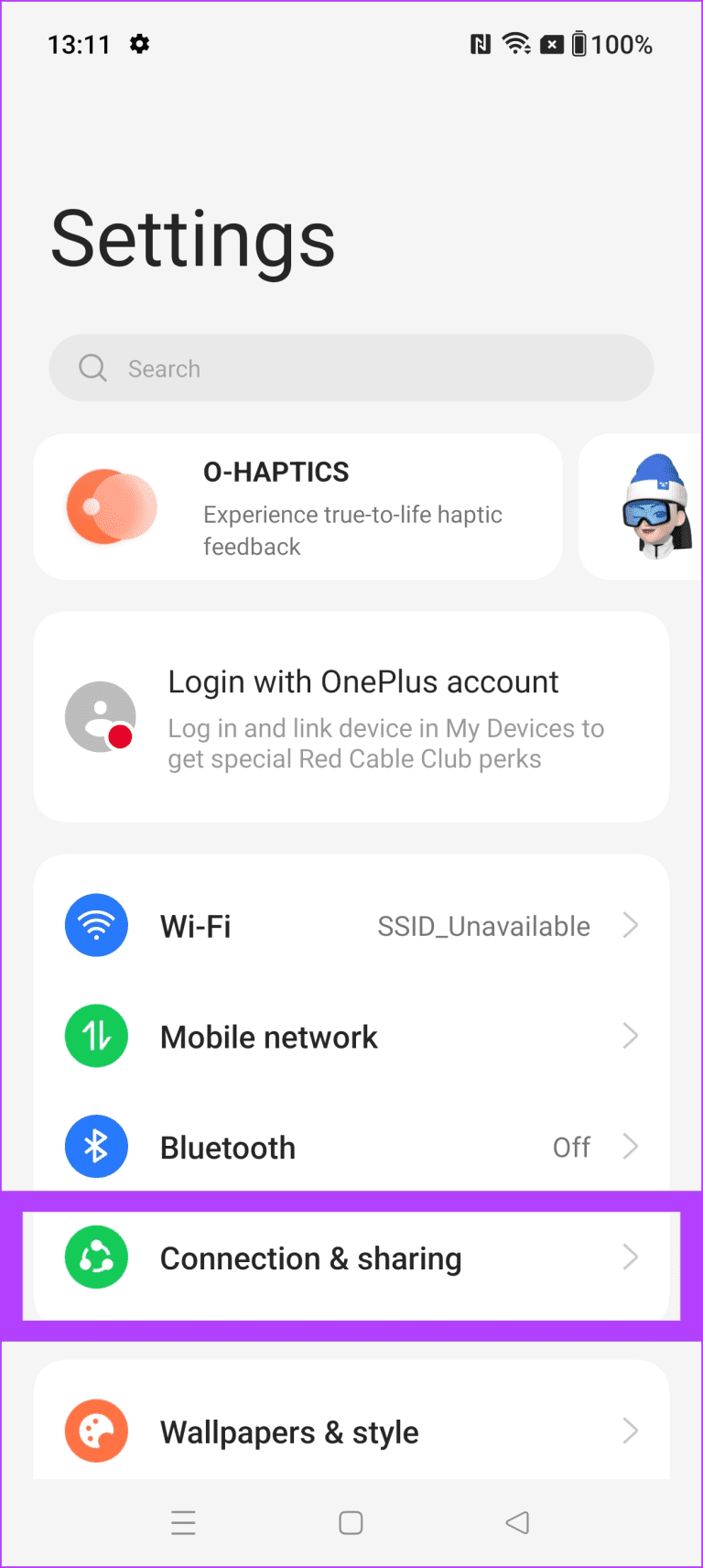Viewport: 703px width, 1568px height.
Task: Tap the search magnifier icon
Action: pos(92,367)
